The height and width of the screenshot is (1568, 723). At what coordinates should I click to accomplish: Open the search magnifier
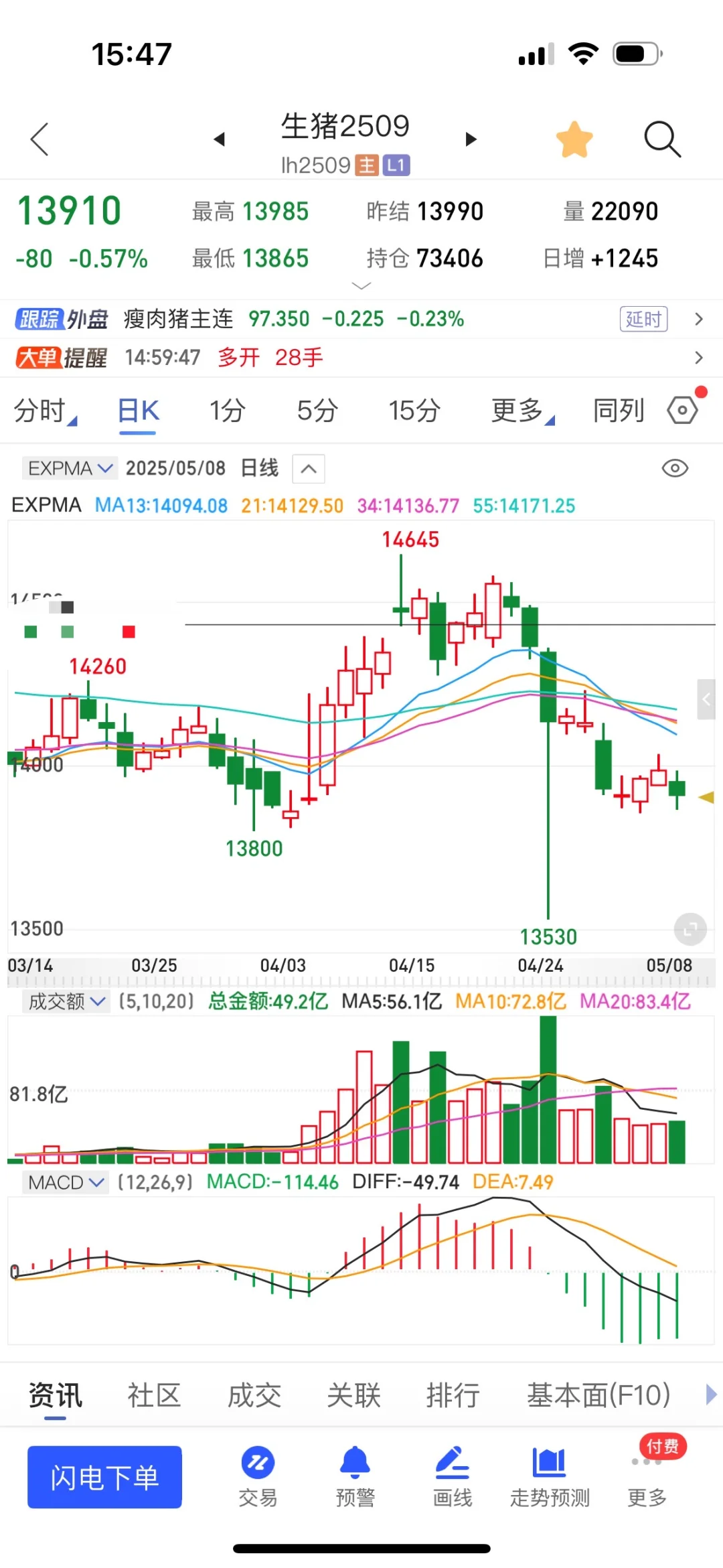(662, 139)
